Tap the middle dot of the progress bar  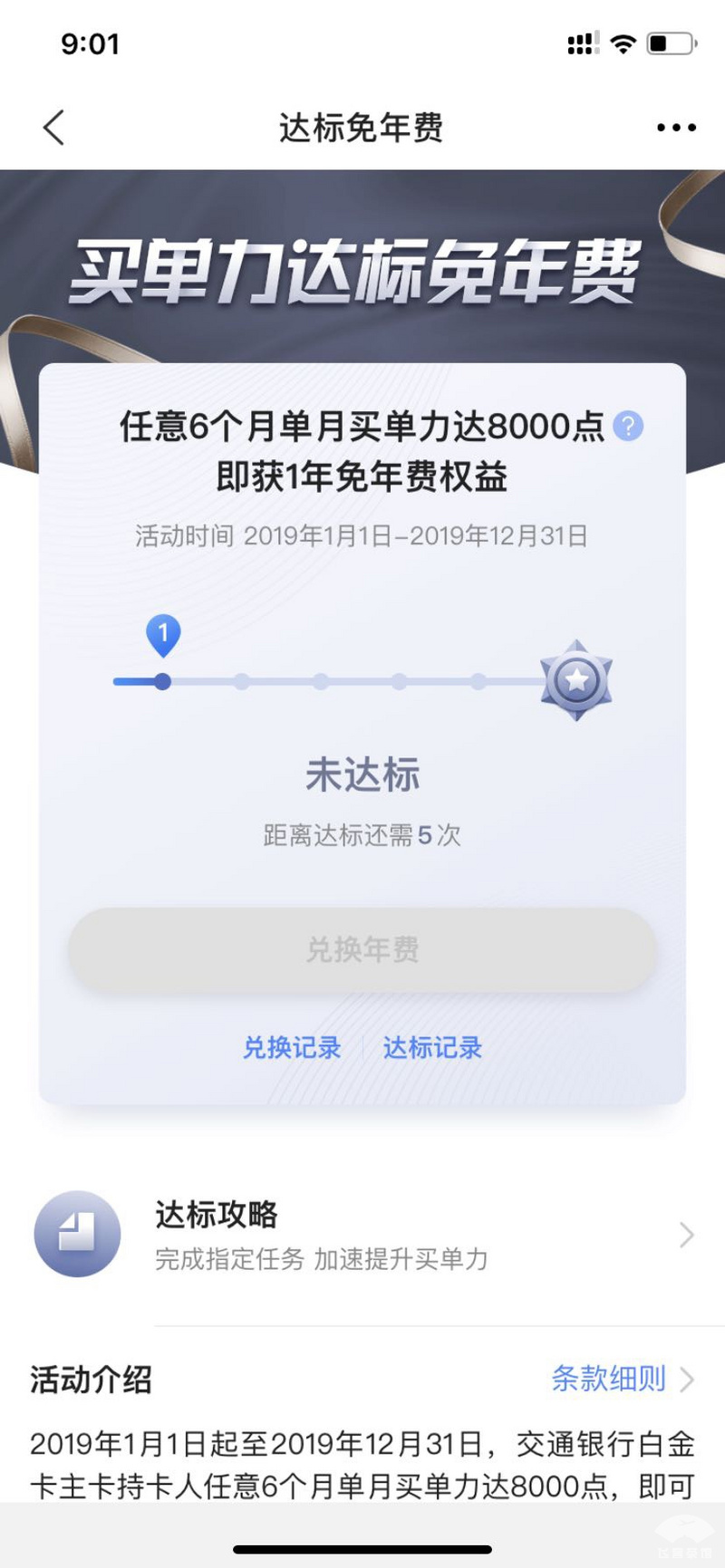[319, 681]
